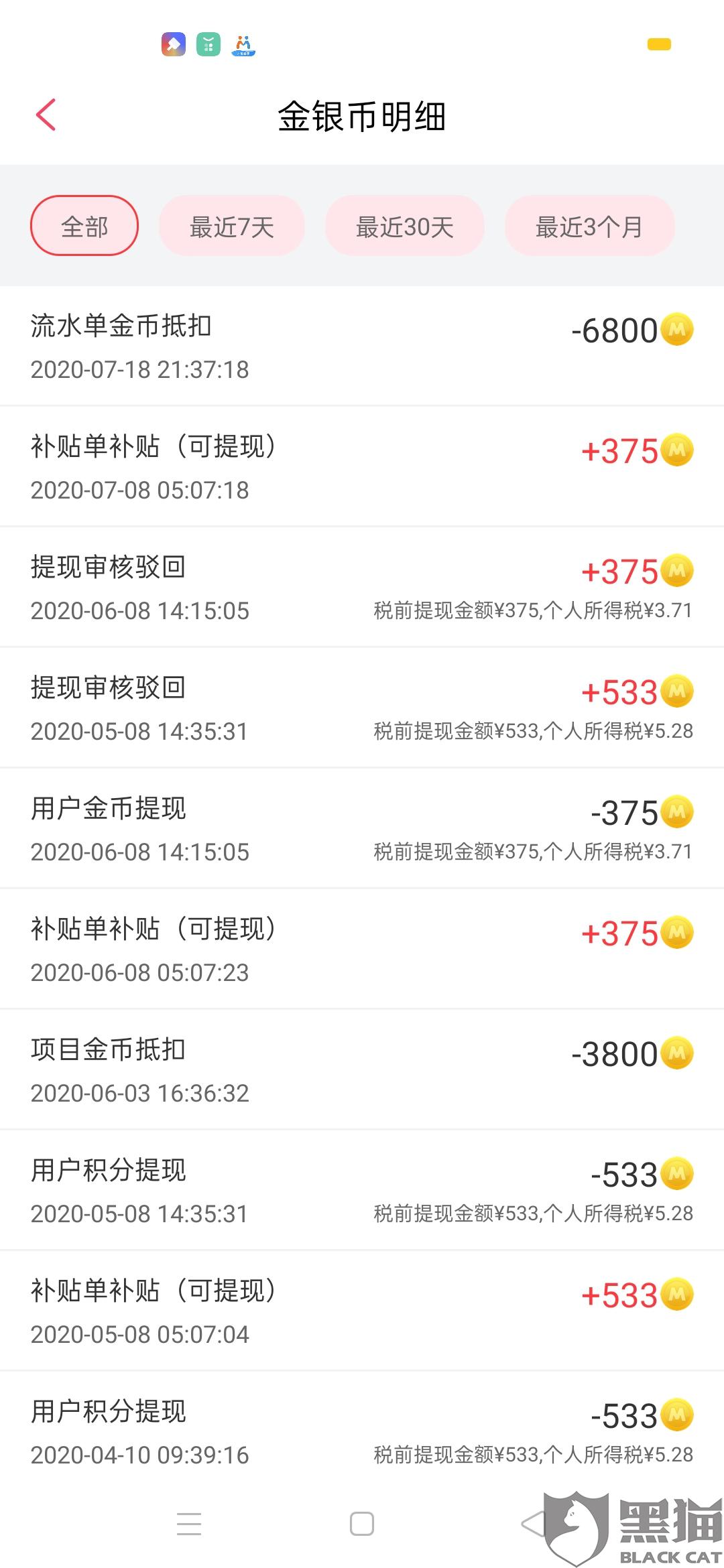
Task: Go back from 金银币明细 page
Action: click(x=46, y=115)
